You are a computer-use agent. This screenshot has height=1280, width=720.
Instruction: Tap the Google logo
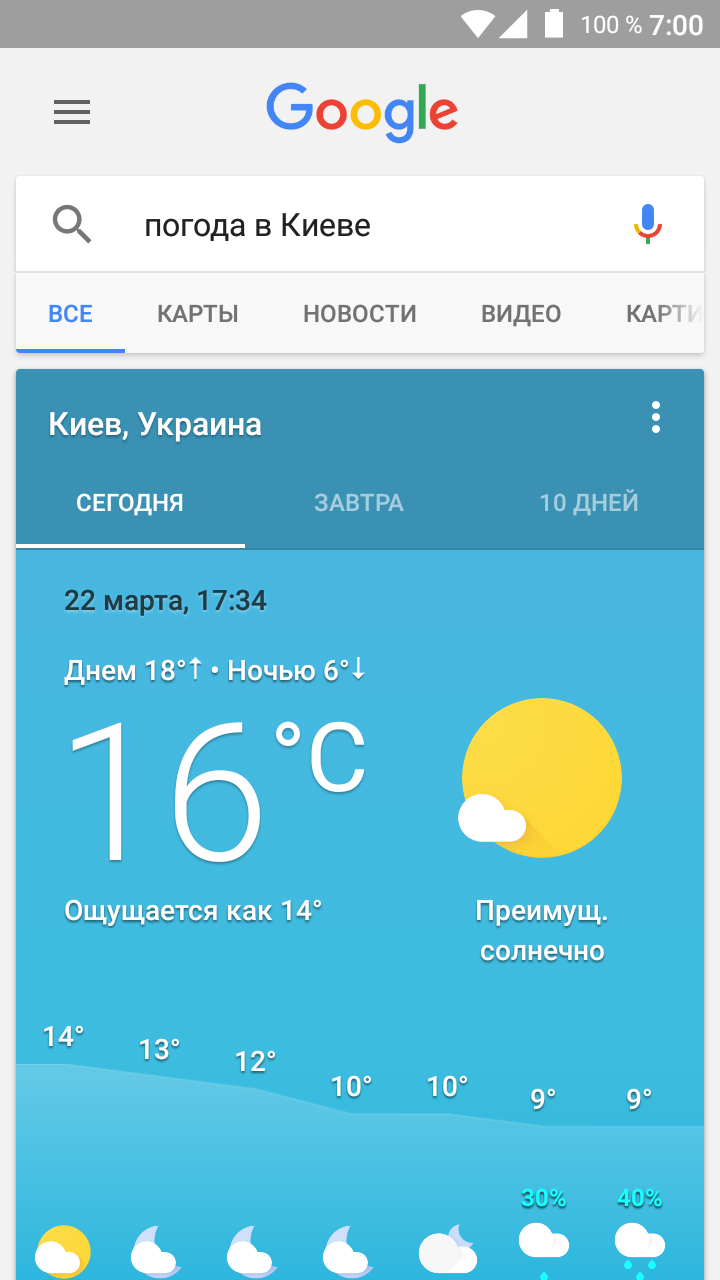pyautogui.click(x=362, y=112)
